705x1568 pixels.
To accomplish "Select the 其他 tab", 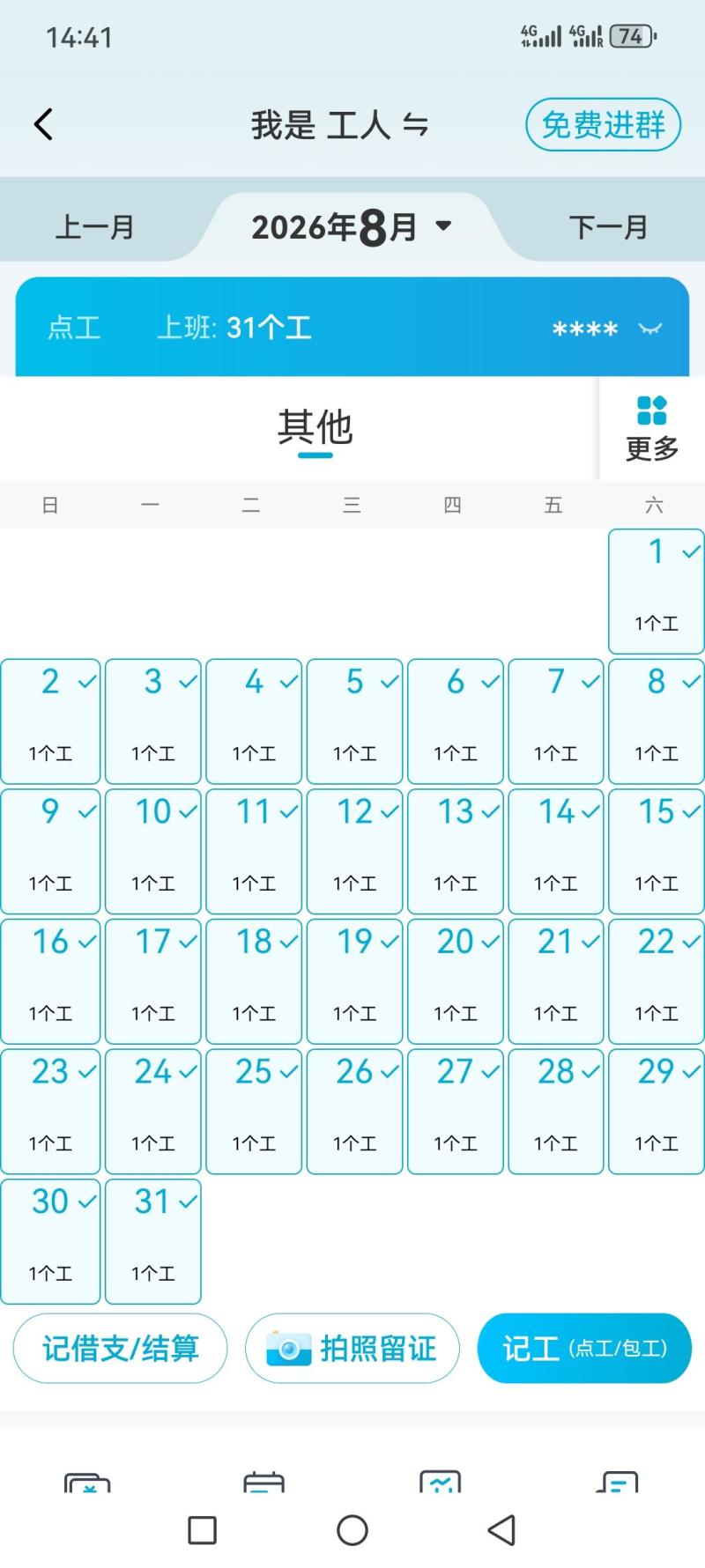I will pos(315,429).
